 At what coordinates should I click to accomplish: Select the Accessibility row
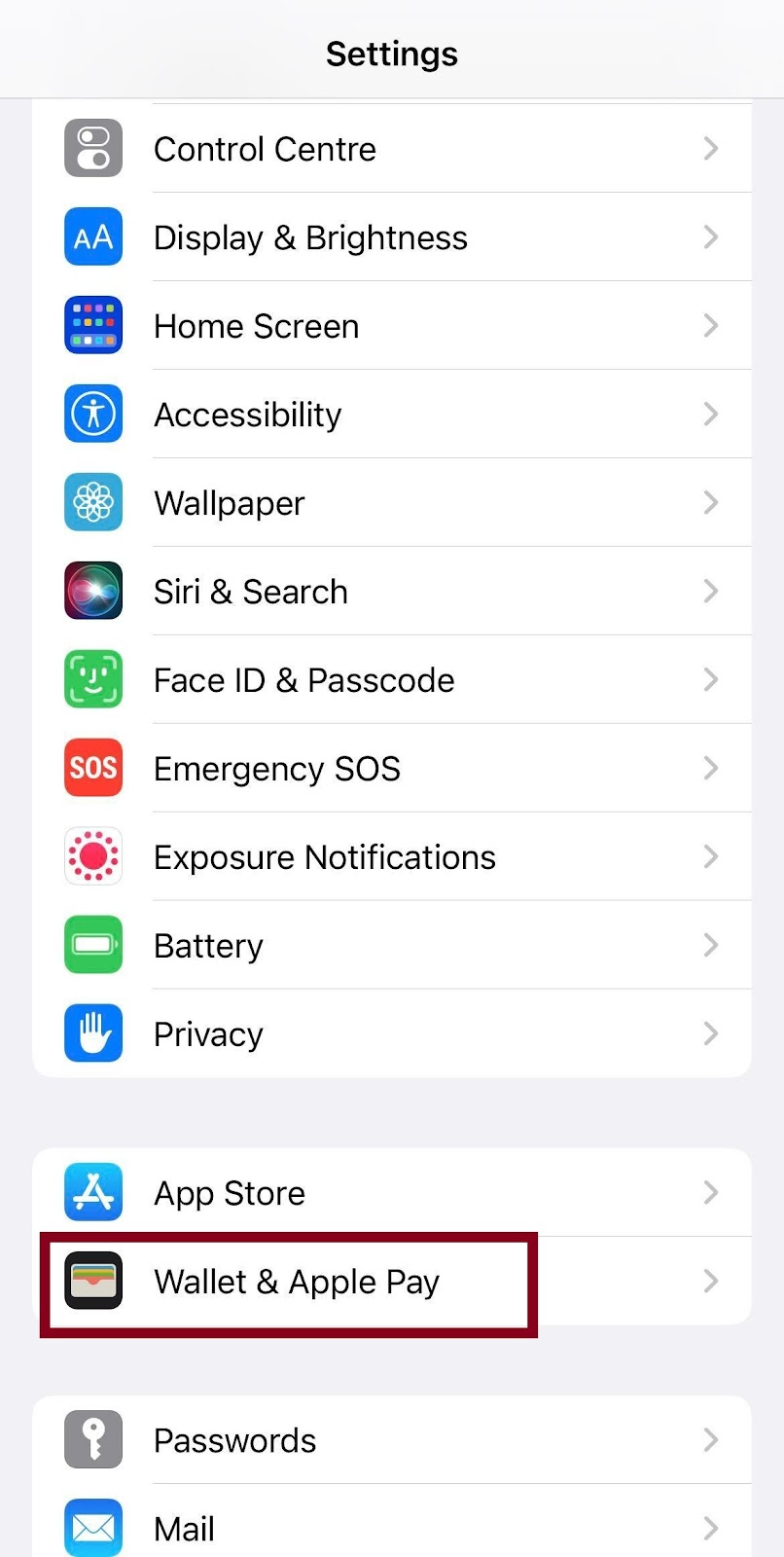(391, 415)
